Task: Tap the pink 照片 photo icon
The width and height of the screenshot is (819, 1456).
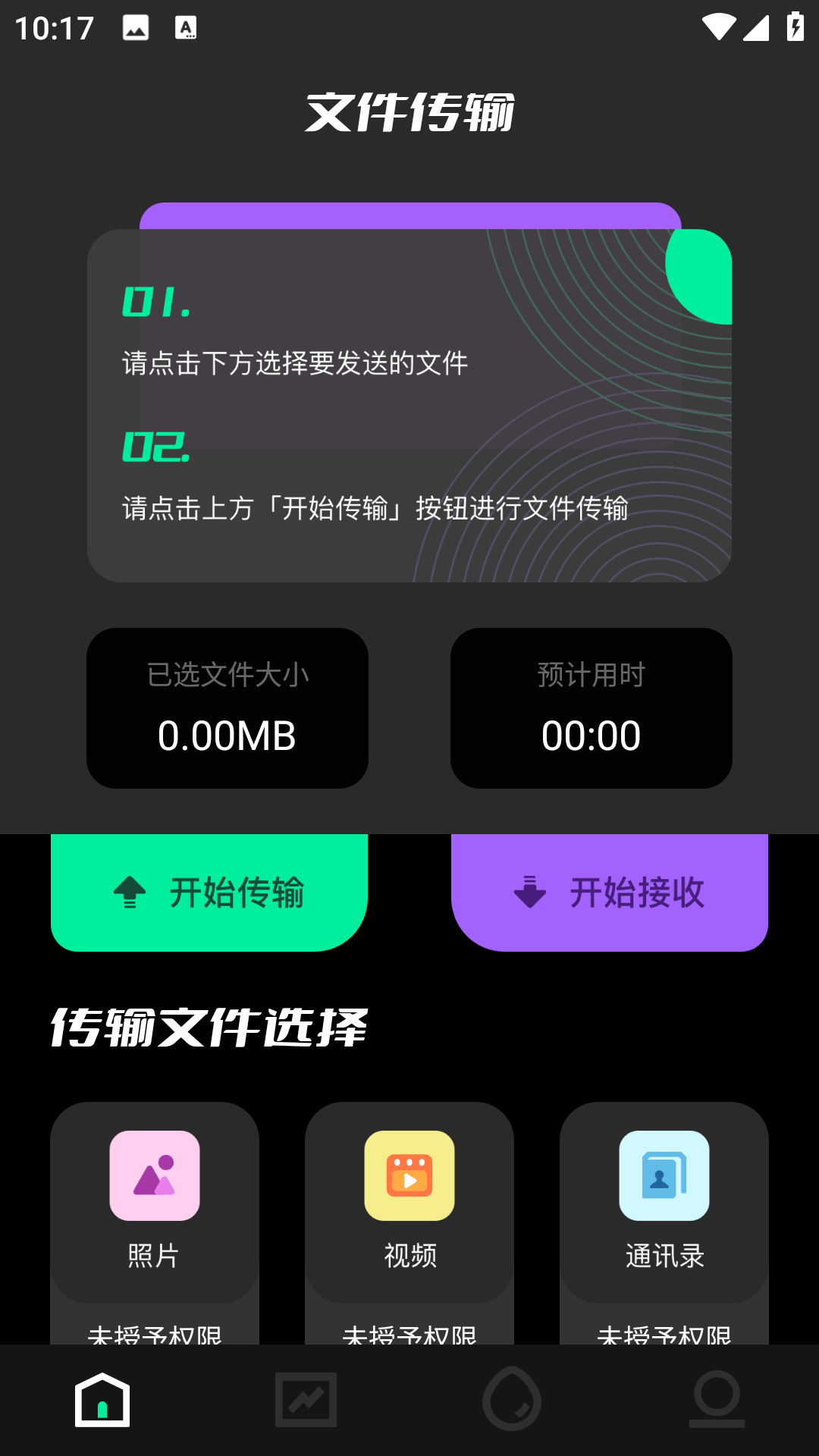Action: pos(154,1175)
